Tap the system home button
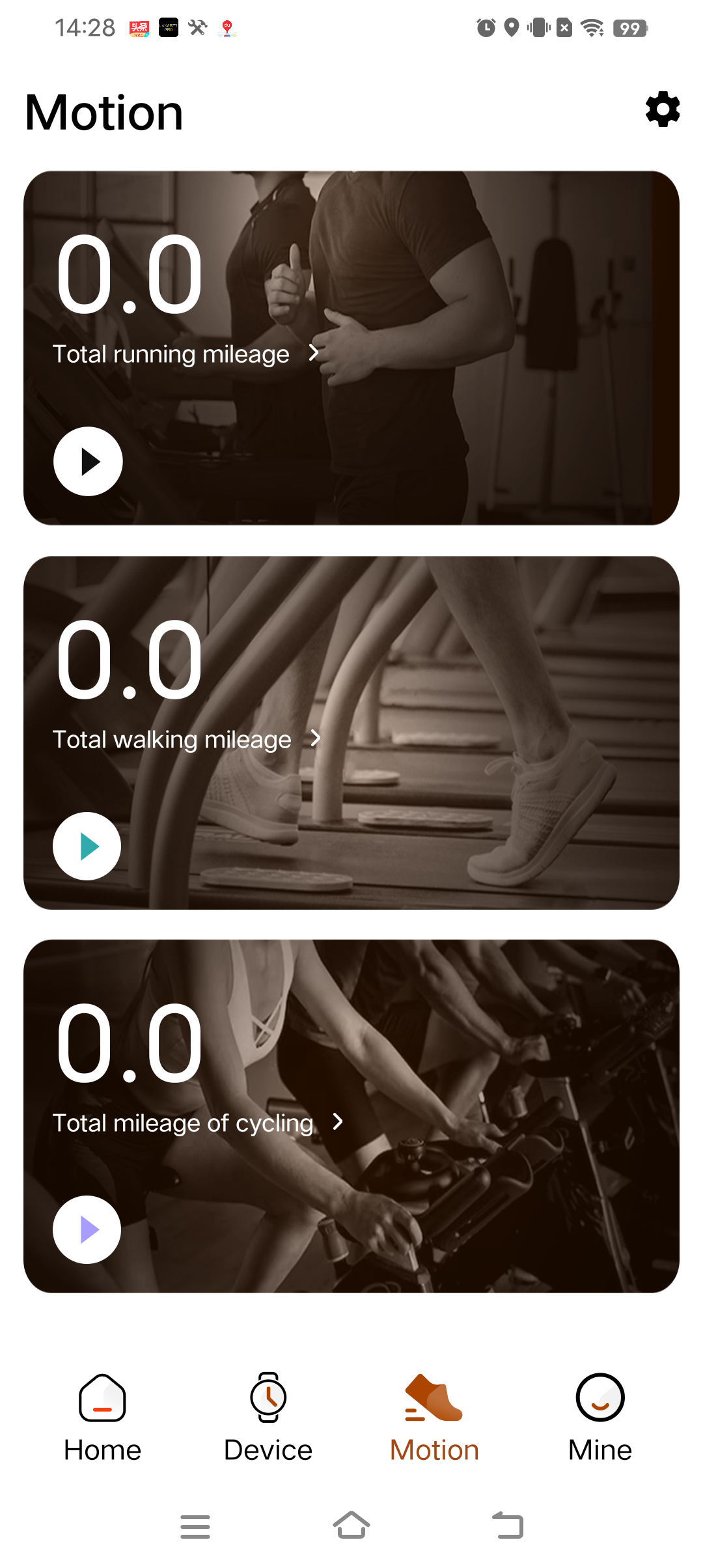703x1568 pixels. pyautogui.click(x=351, y=1526)
